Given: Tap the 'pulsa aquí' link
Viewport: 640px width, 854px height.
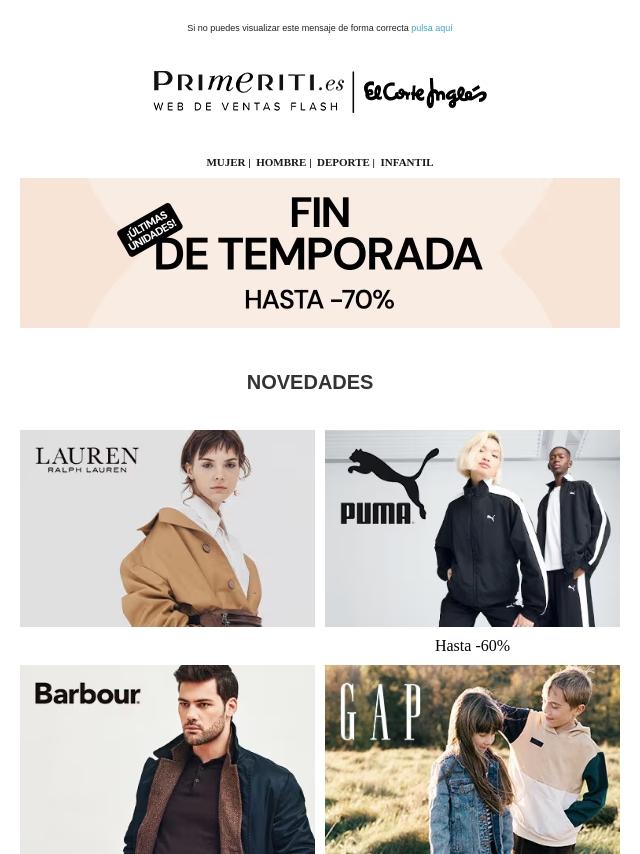Looking at the screenshot, I should tap(431, 28).
